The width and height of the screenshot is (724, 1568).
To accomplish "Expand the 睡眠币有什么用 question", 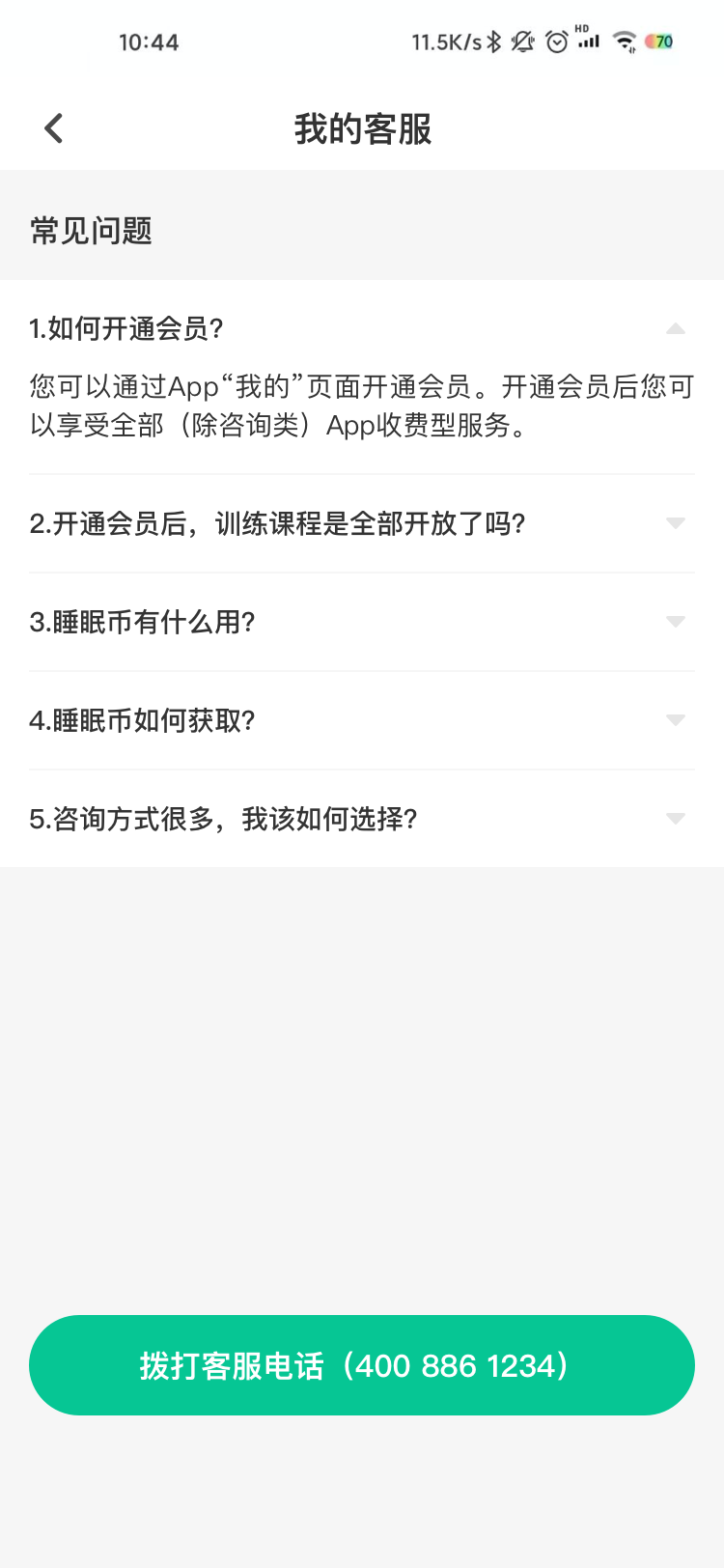I will coord(675,622).
